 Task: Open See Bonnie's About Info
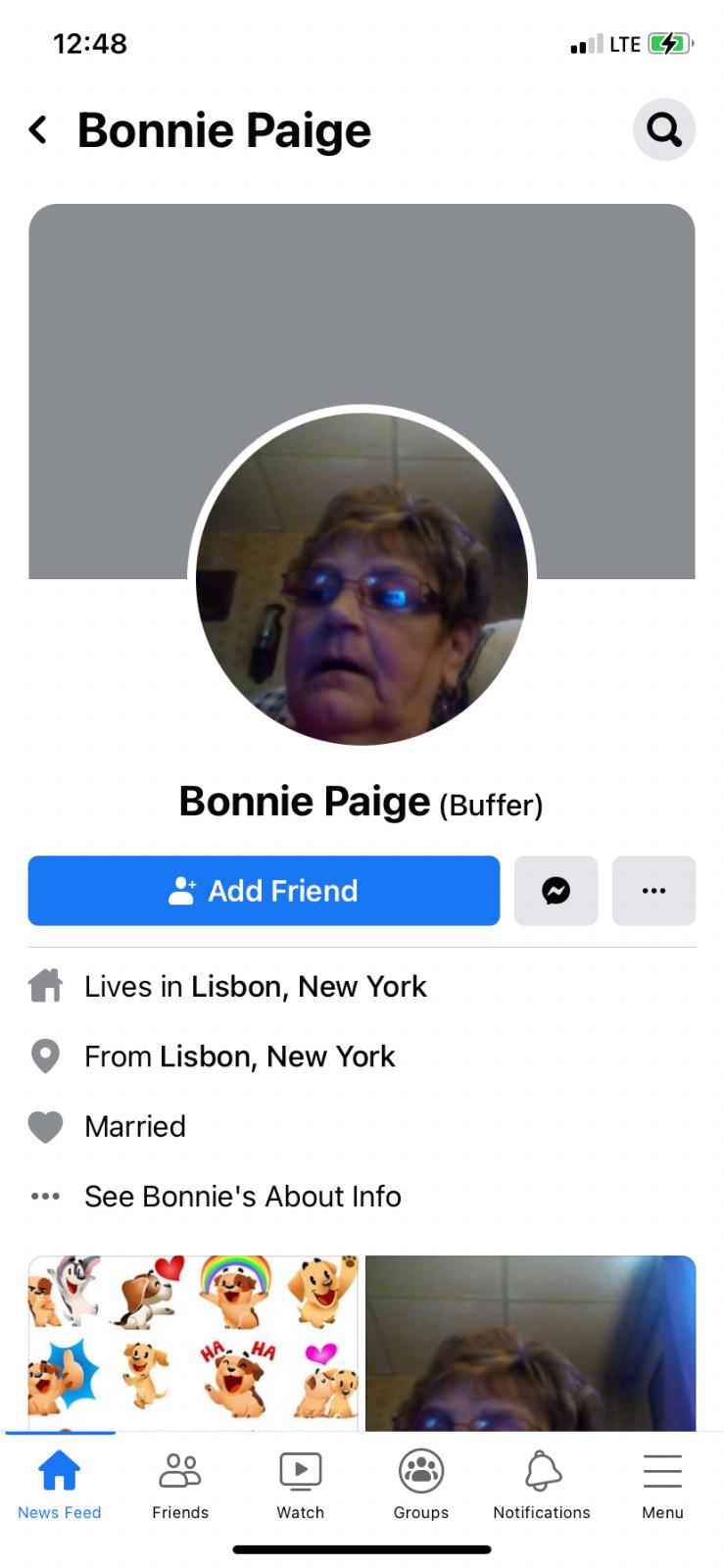(242, 1196)
